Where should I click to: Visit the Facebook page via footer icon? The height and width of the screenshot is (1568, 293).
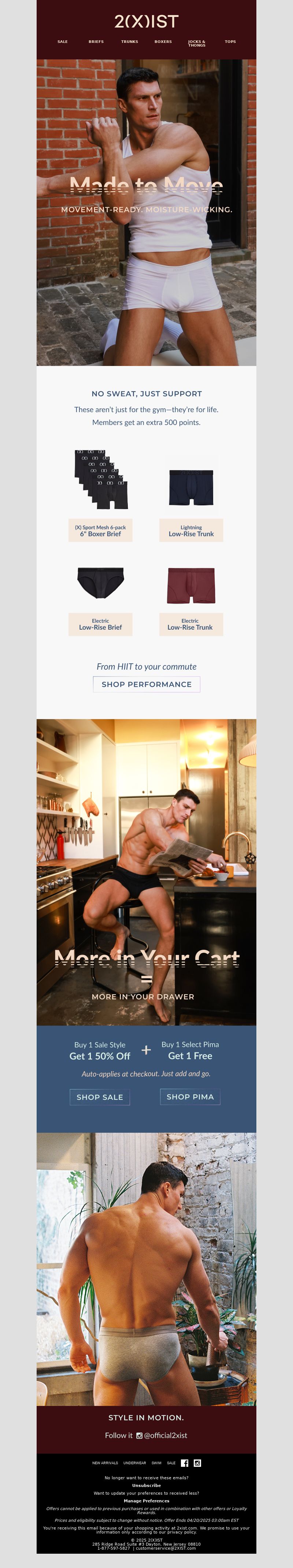(x=185, y=1463)
